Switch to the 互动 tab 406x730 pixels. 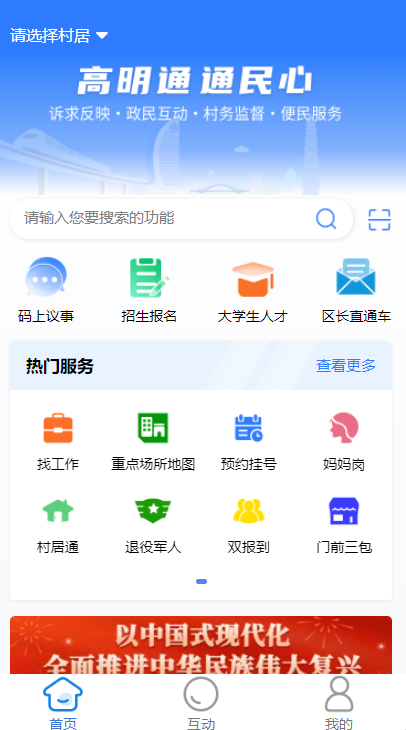point(201,703)
